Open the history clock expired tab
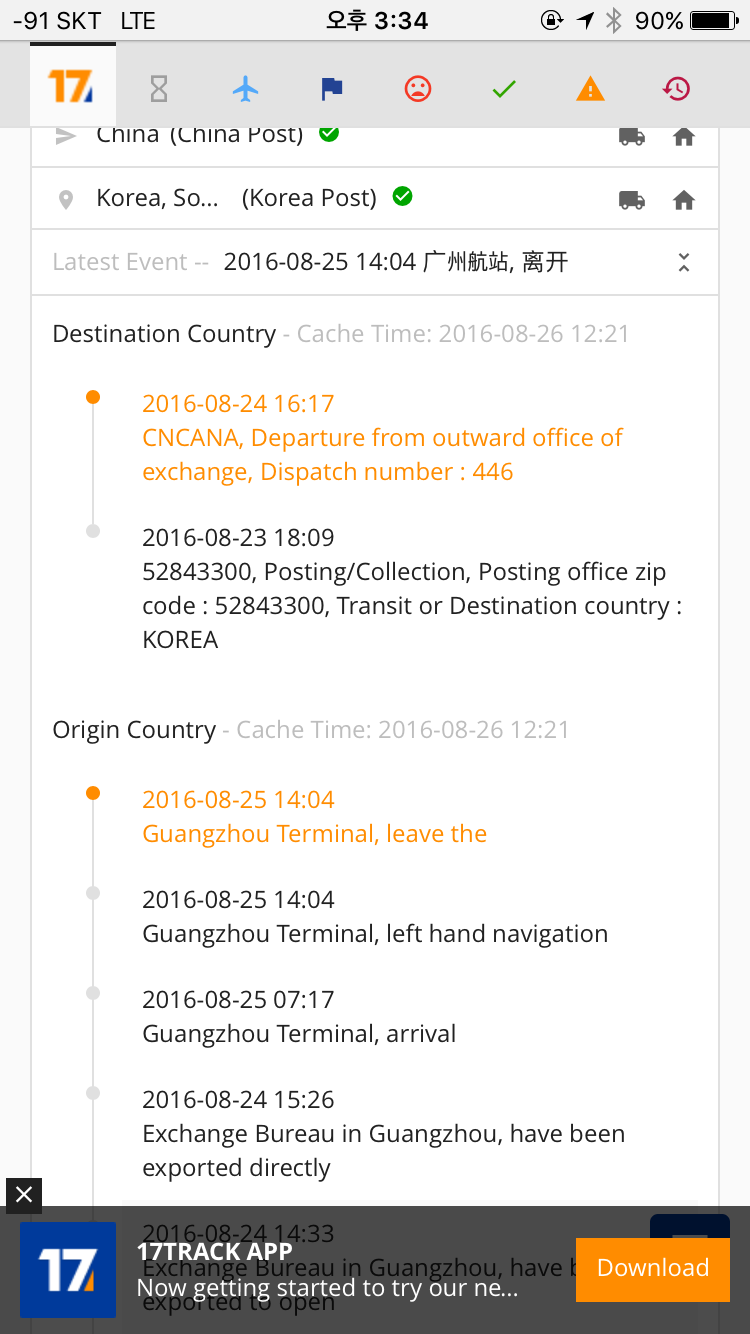Viewport: 750px width, 1334px height. (x=676, y=89)
